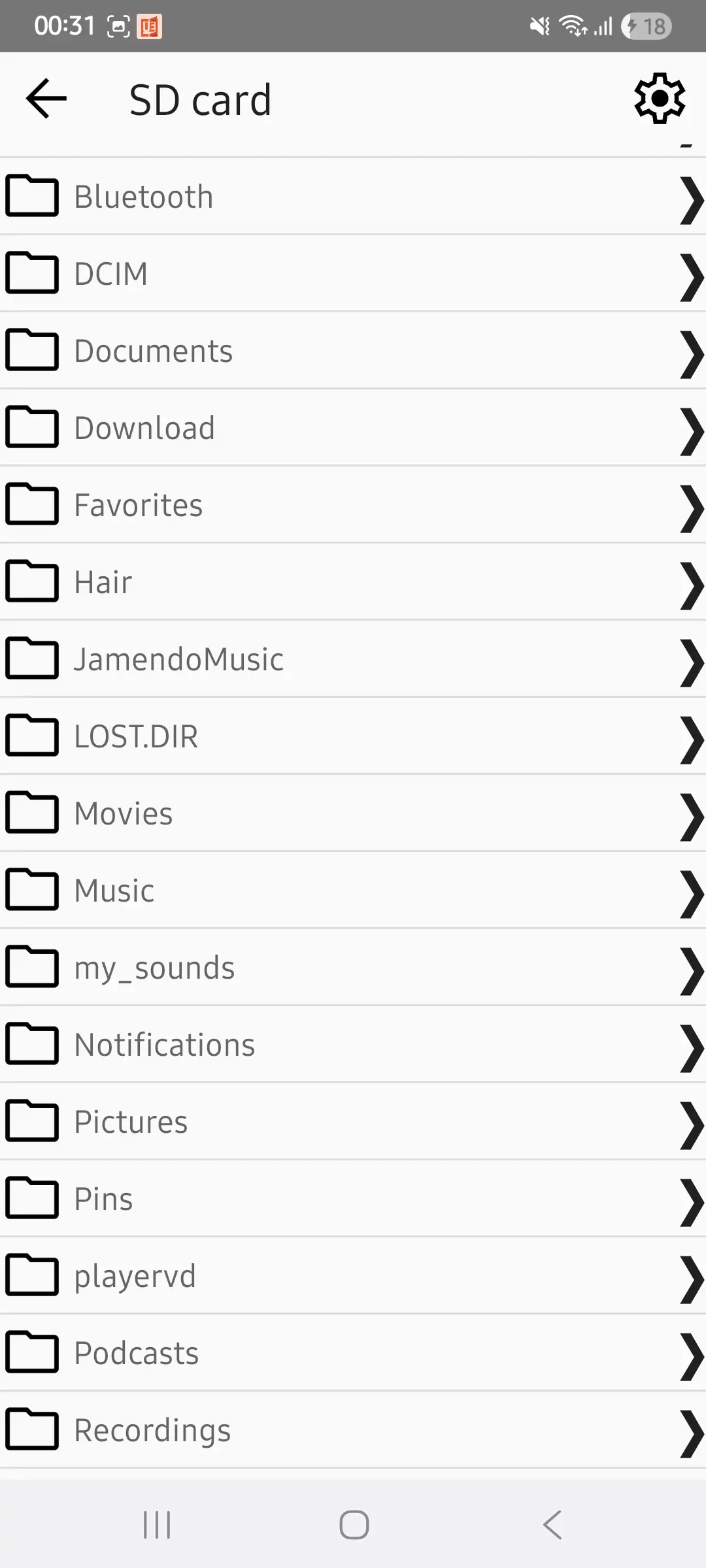Select the Download folder
The image size is (706, 1568).
pyautogui.click(x=353, y=427)
